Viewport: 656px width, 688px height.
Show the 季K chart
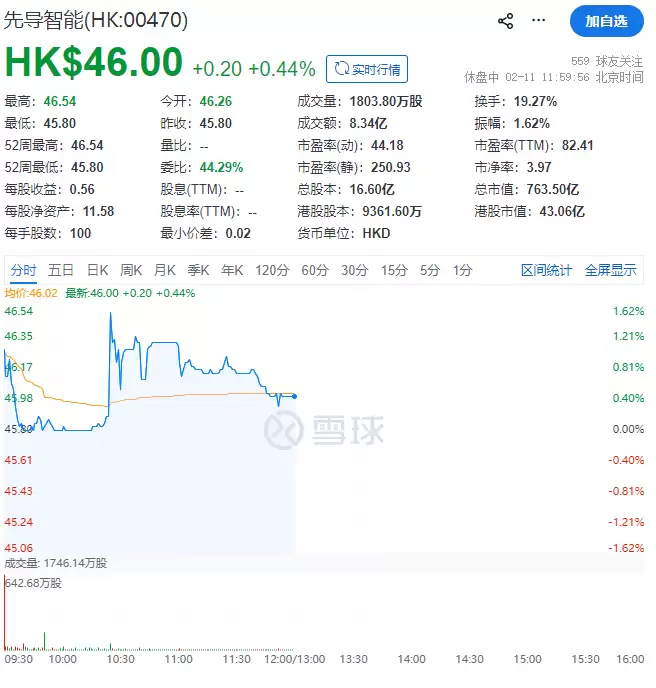[199, 270]
